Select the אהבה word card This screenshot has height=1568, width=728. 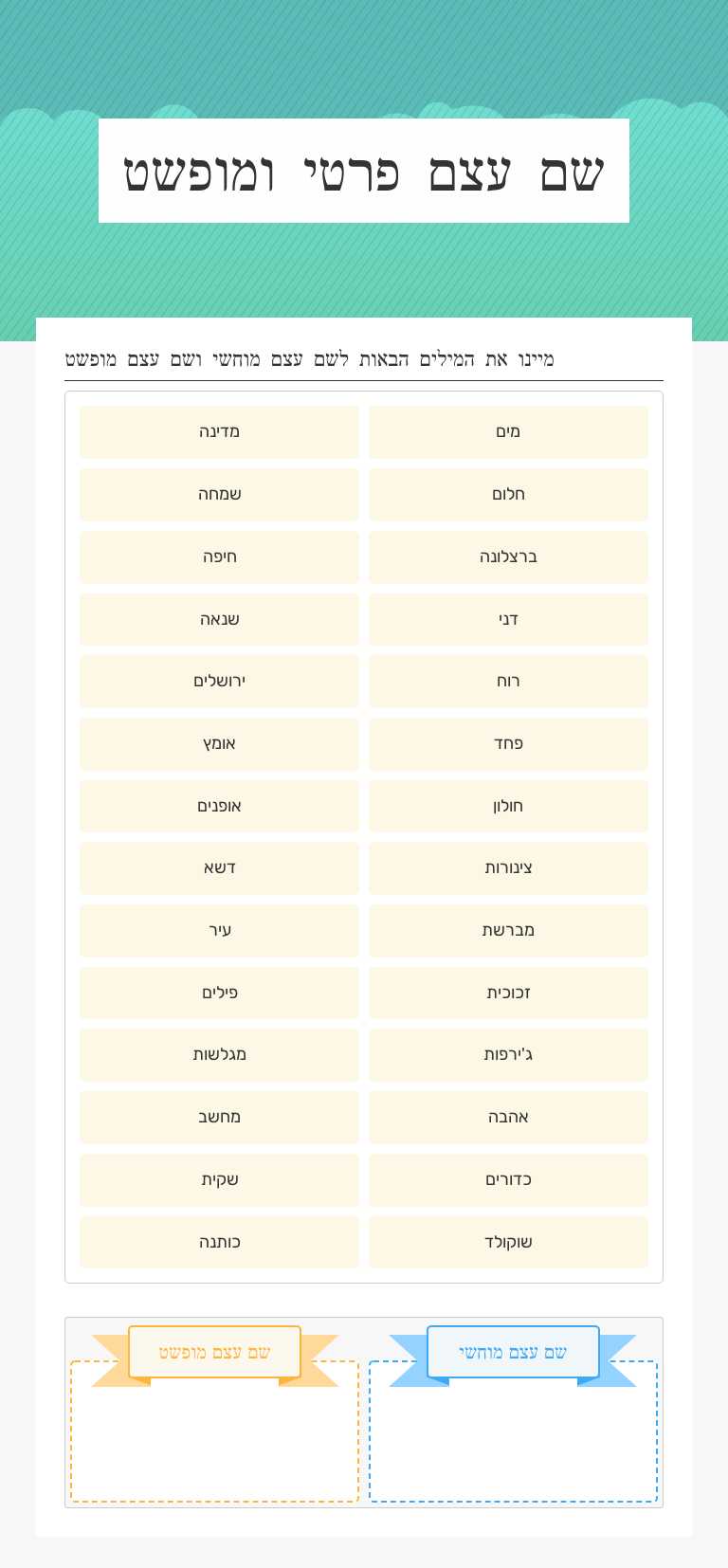509,1117
